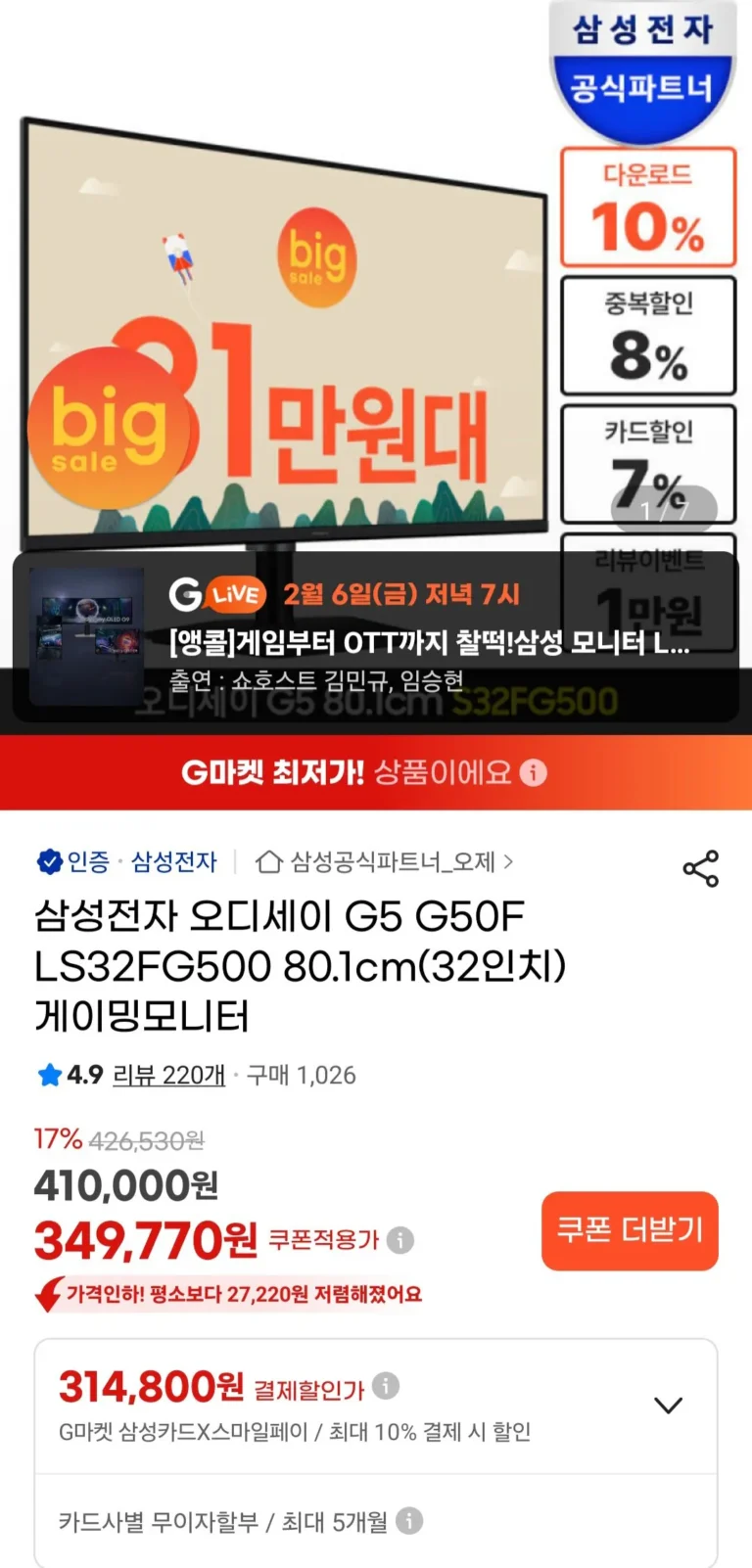The height and width of the screenshot is (1568, 752).
Task: Show info for G마켓 최저가 banner
Action: coord(534,773)
